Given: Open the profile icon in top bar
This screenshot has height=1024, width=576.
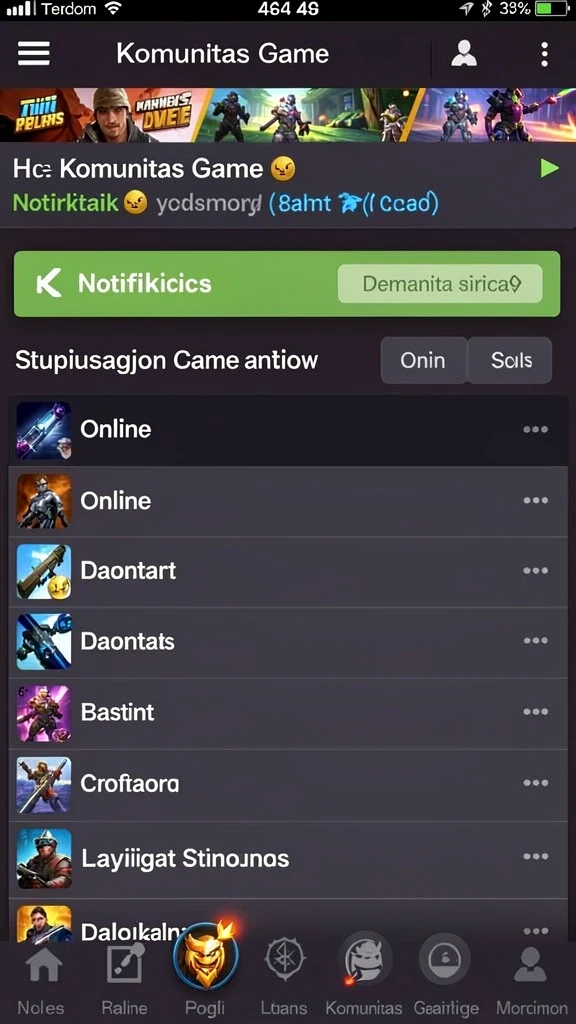Looking at the screenshot, I should coord(464,54).
